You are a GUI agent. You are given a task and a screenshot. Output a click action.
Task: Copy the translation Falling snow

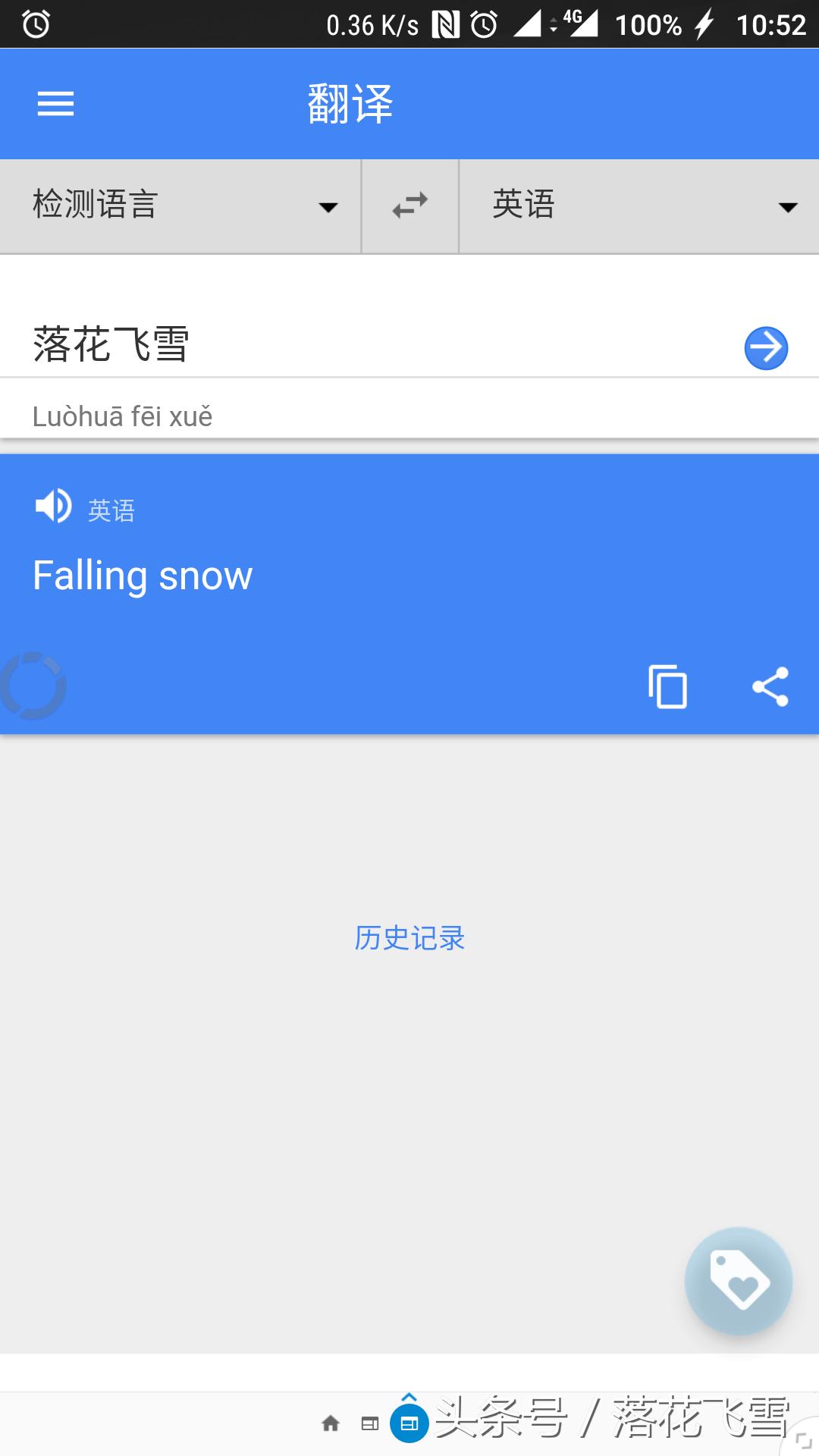click(668, 687)
